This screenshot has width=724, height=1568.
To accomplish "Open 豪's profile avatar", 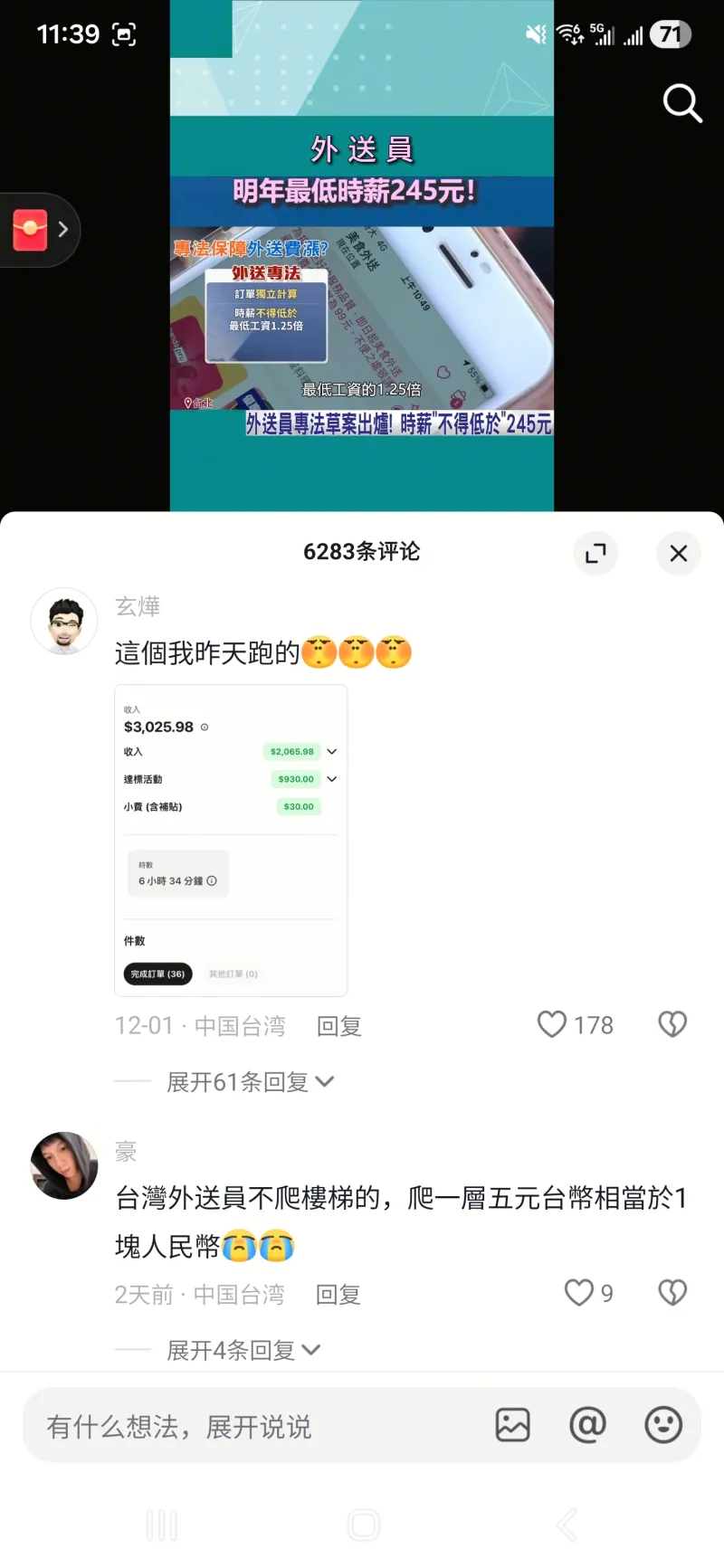I will click(x=64, y=1165).
